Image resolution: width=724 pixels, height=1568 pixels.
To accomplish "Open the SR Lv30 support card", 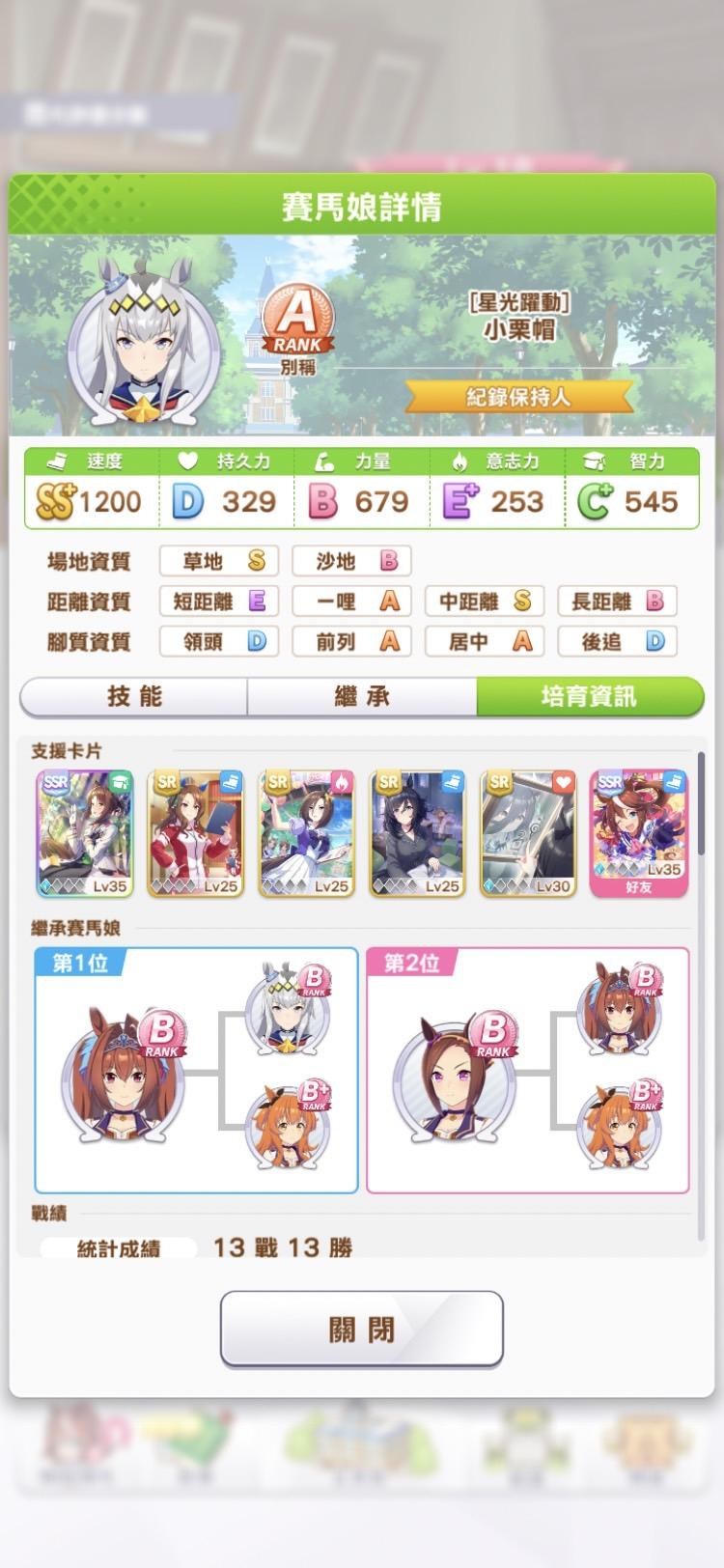I will point(528,833).
